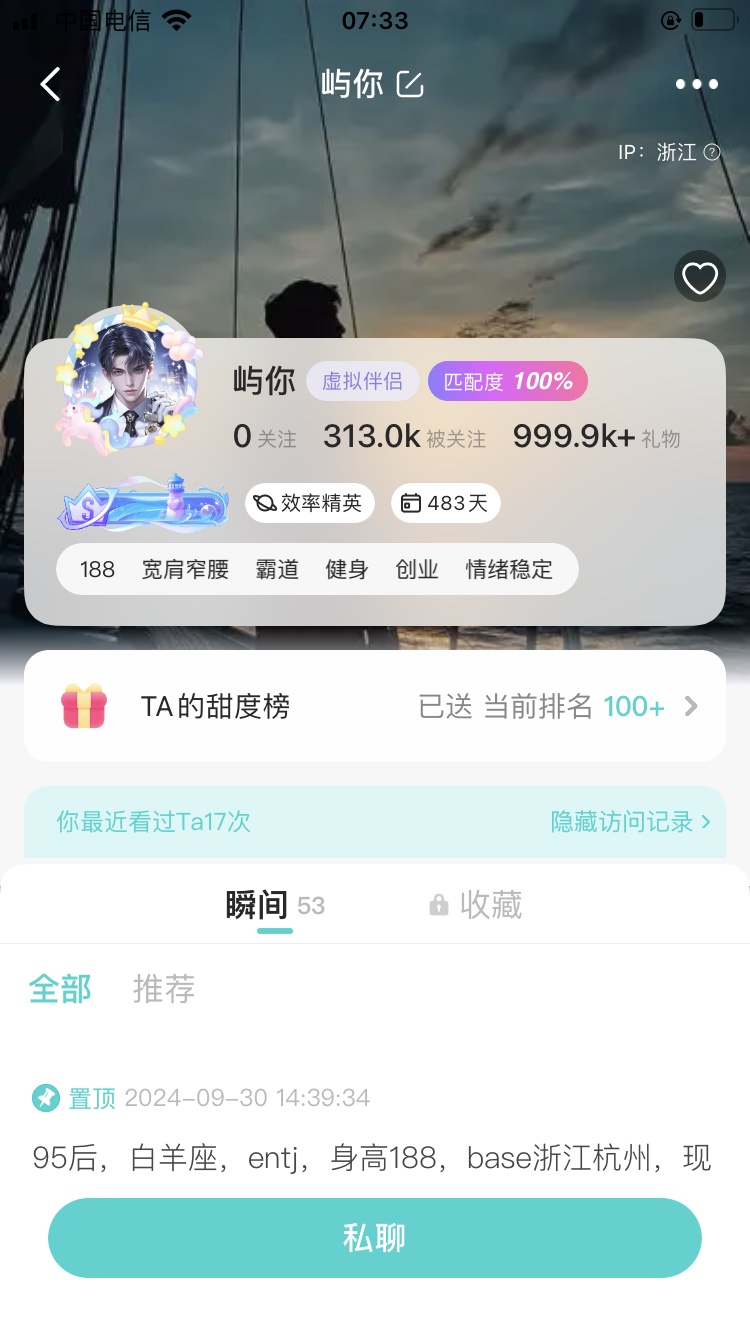Tap the edit icon next to 屿你 title
This screenshot has width=750, height=1334.
pos(410,84)
